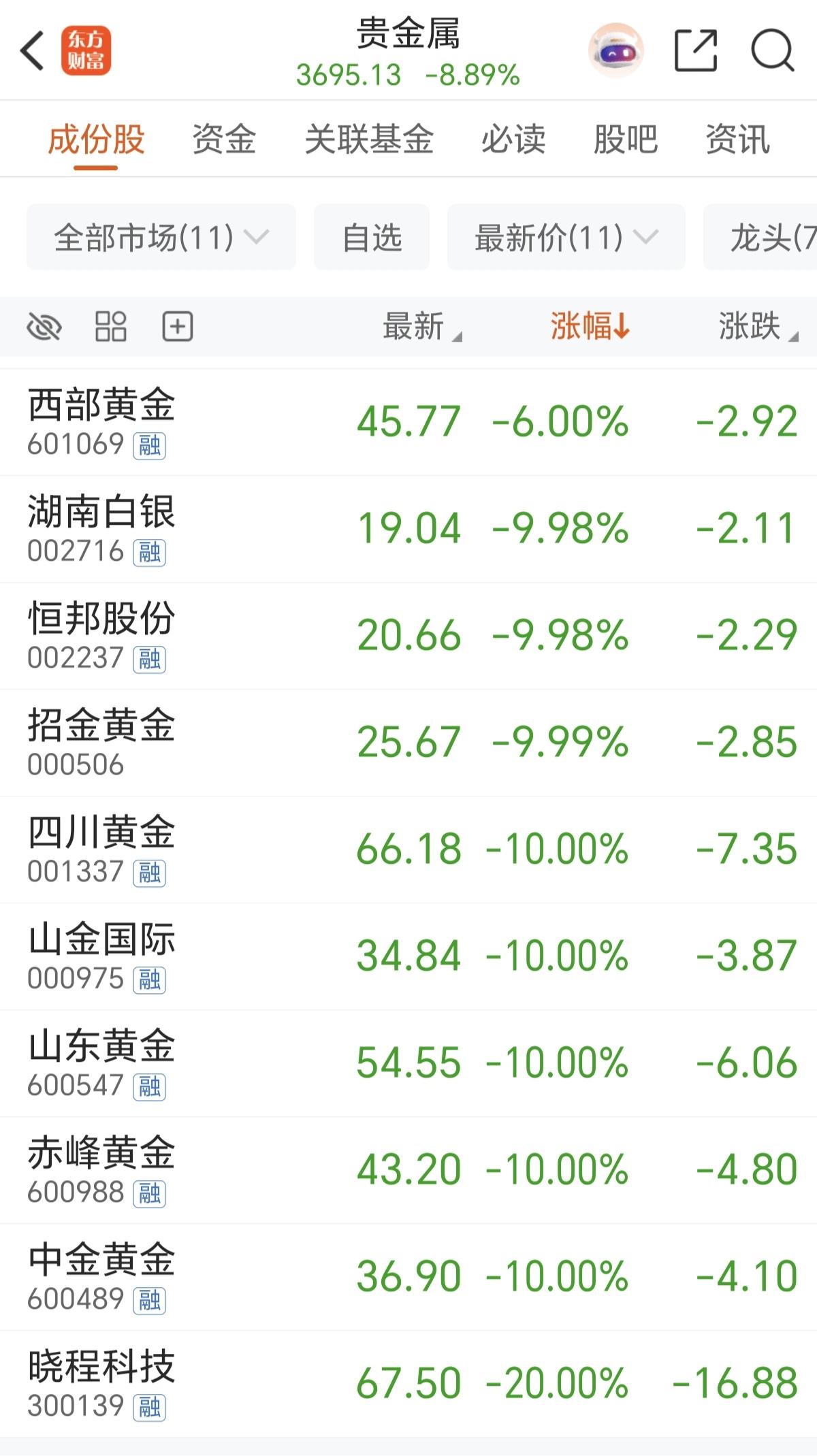Click the hide-stocks eye-slash icon
This screenshot has height=1456, width=817.
point(44,327)
